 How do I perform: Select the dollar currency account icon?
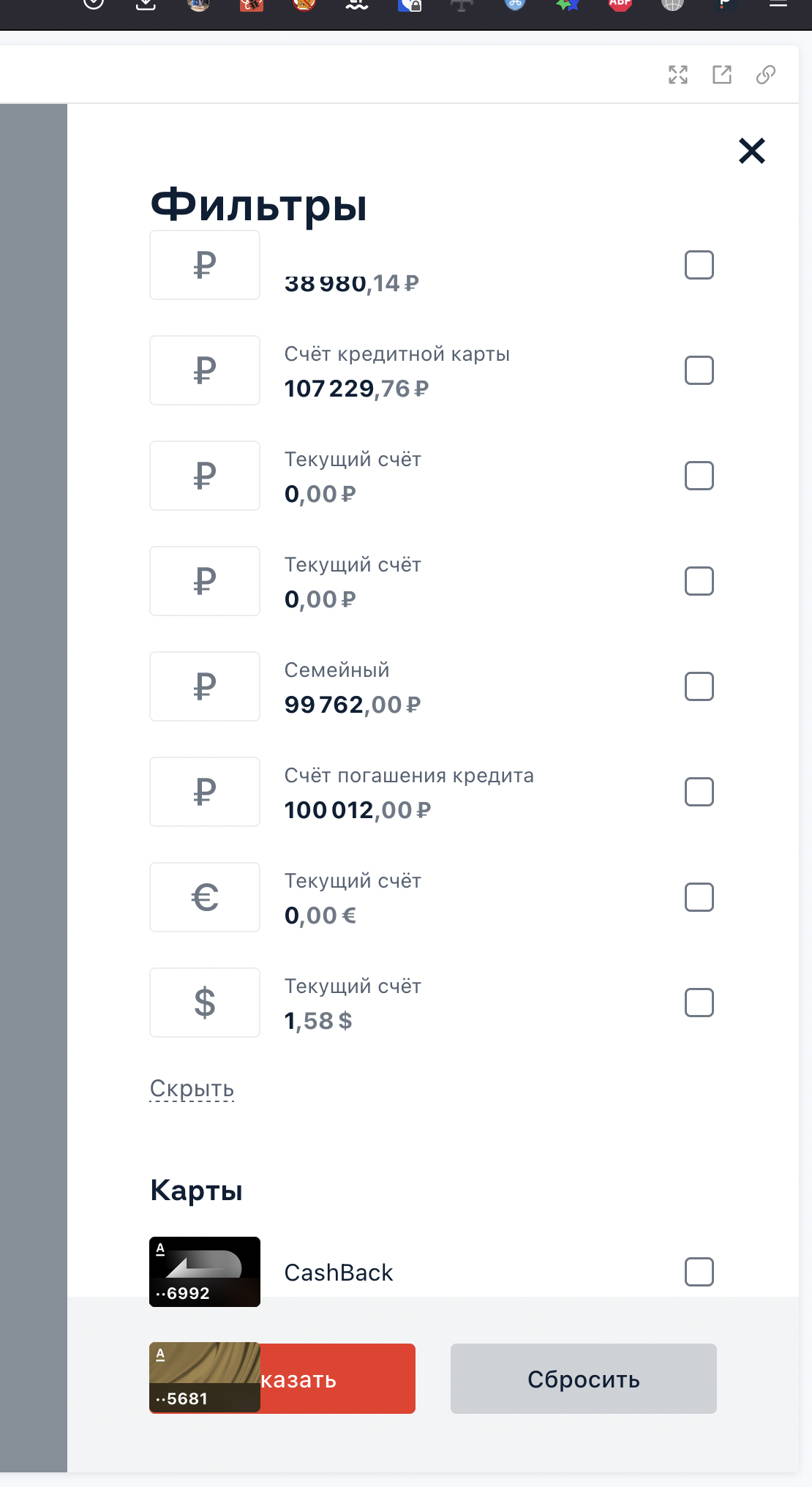pos(204,1002)
